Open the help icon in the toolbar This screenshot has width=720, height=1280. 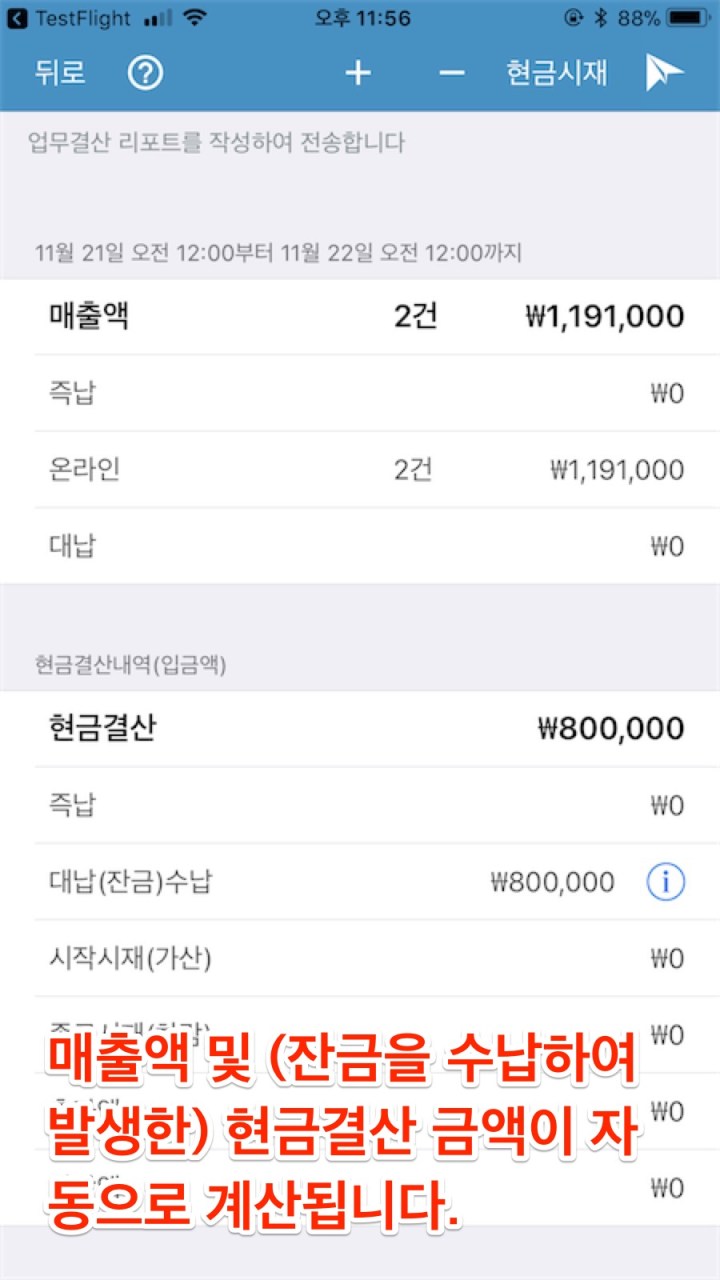(x=146, y=73)
